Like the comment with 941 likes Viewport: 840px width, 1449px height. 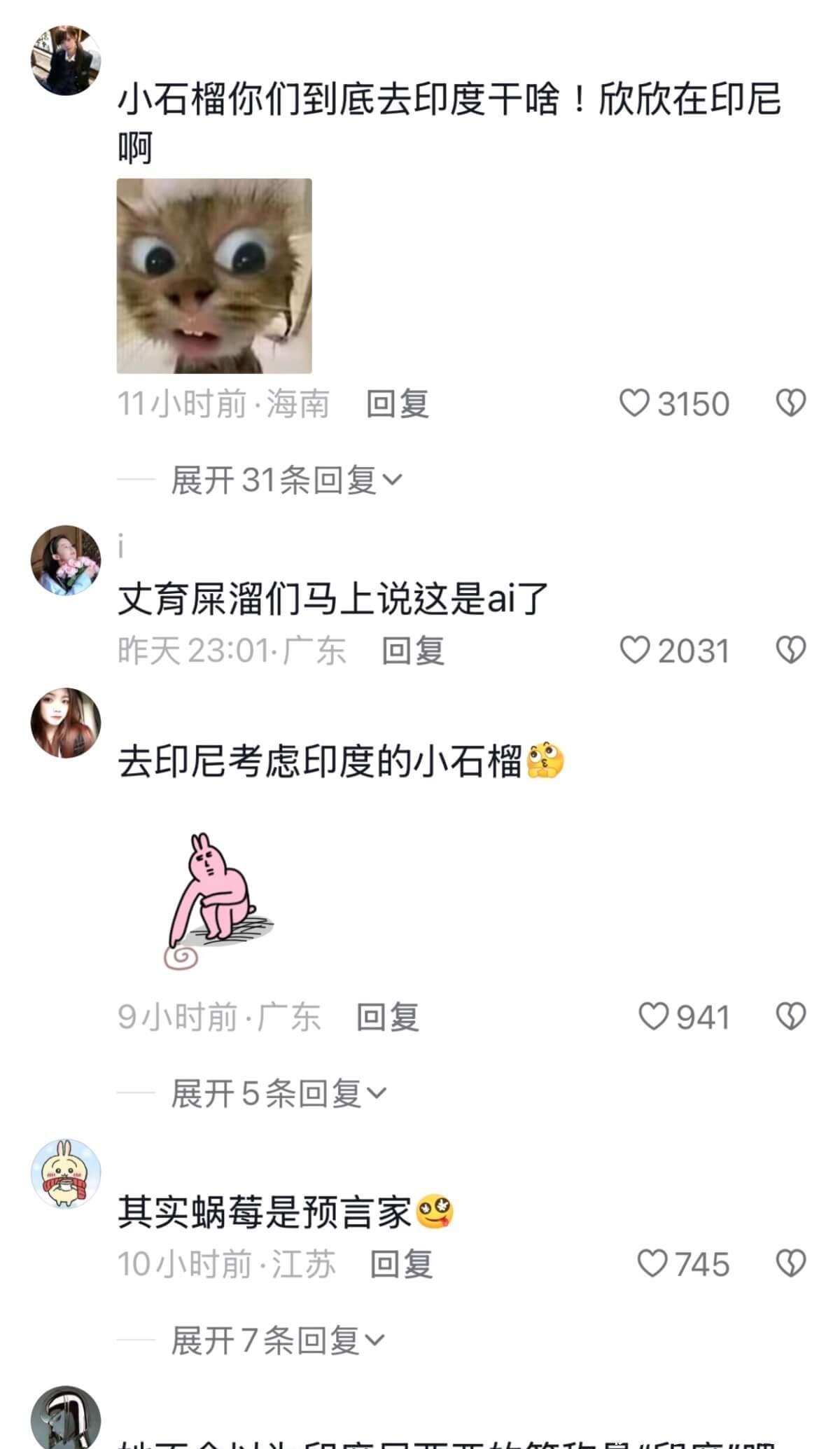tap(654, 1017)
